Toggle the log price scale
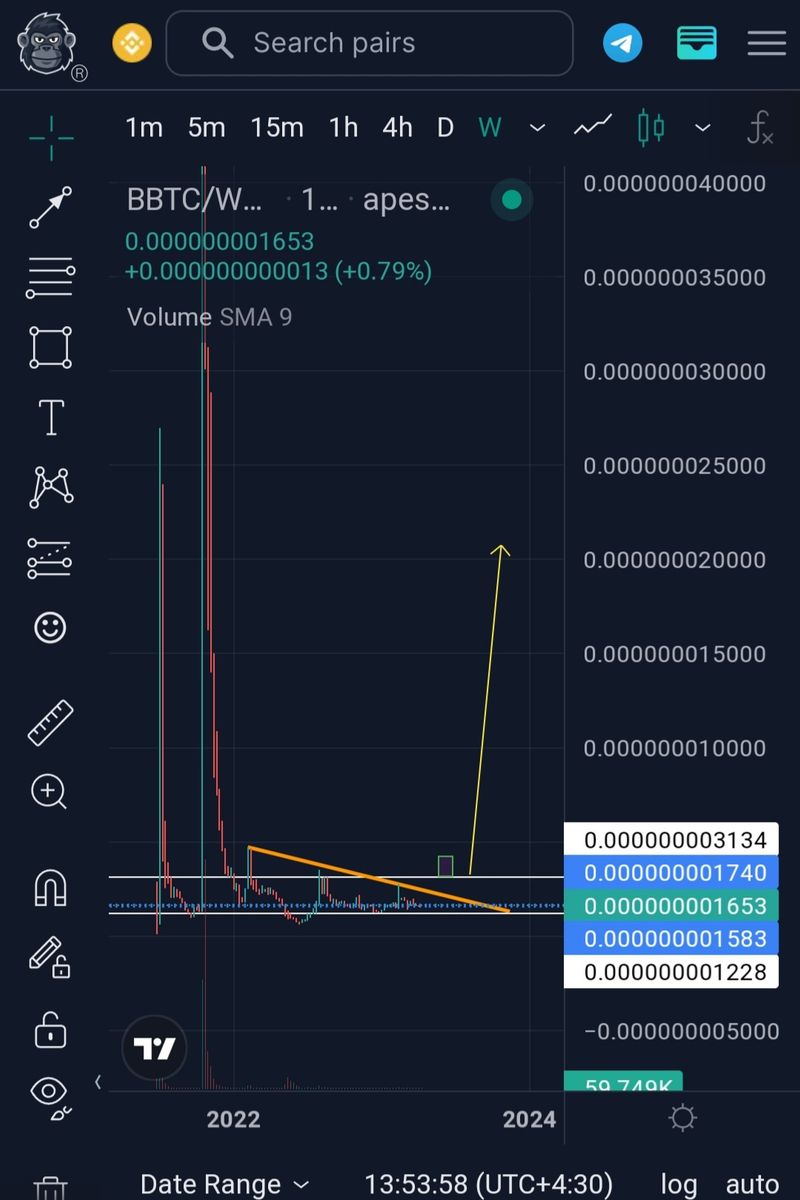 tap(678, 1185)
